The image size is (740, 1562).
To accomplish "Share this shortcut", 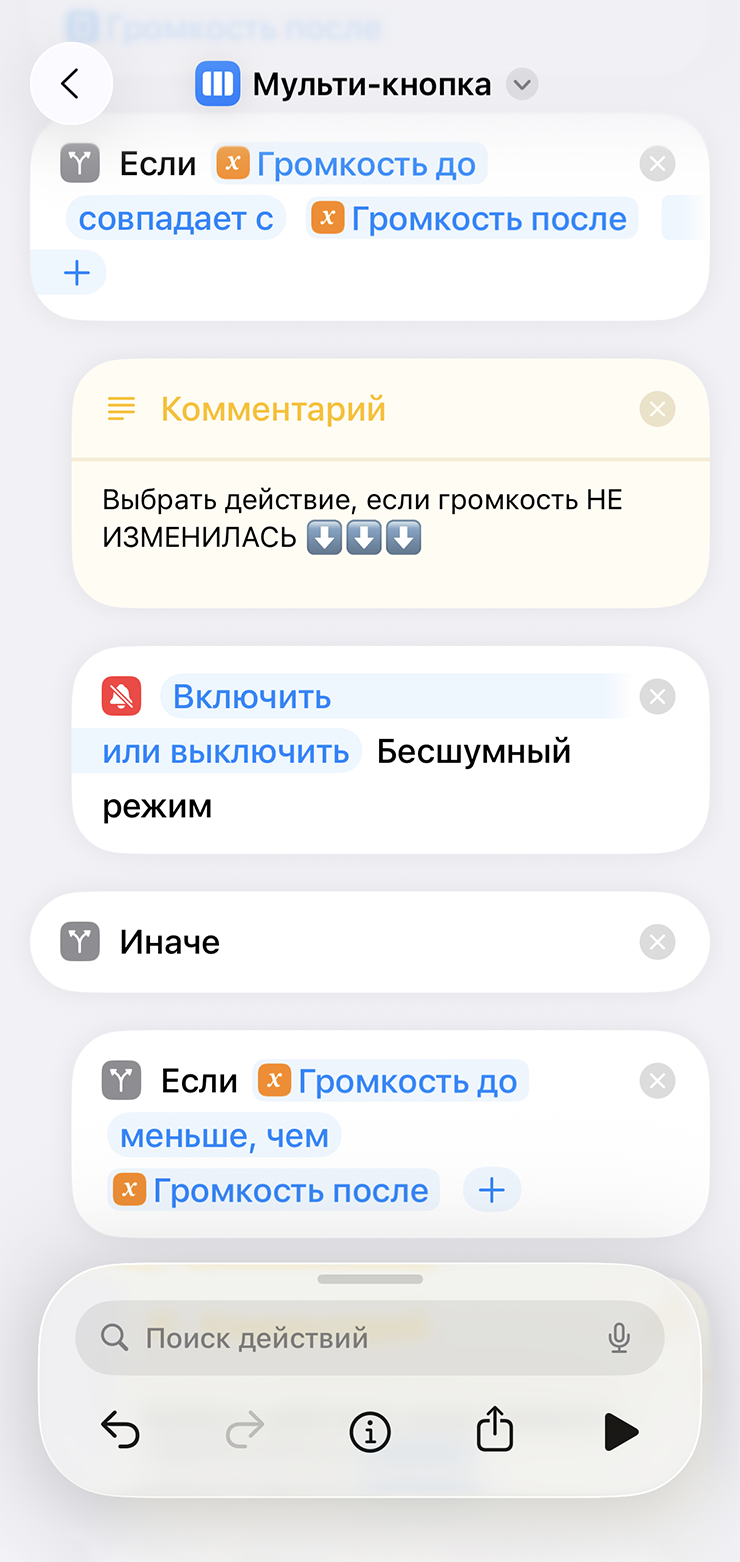I will click(x=494, y=1431).
